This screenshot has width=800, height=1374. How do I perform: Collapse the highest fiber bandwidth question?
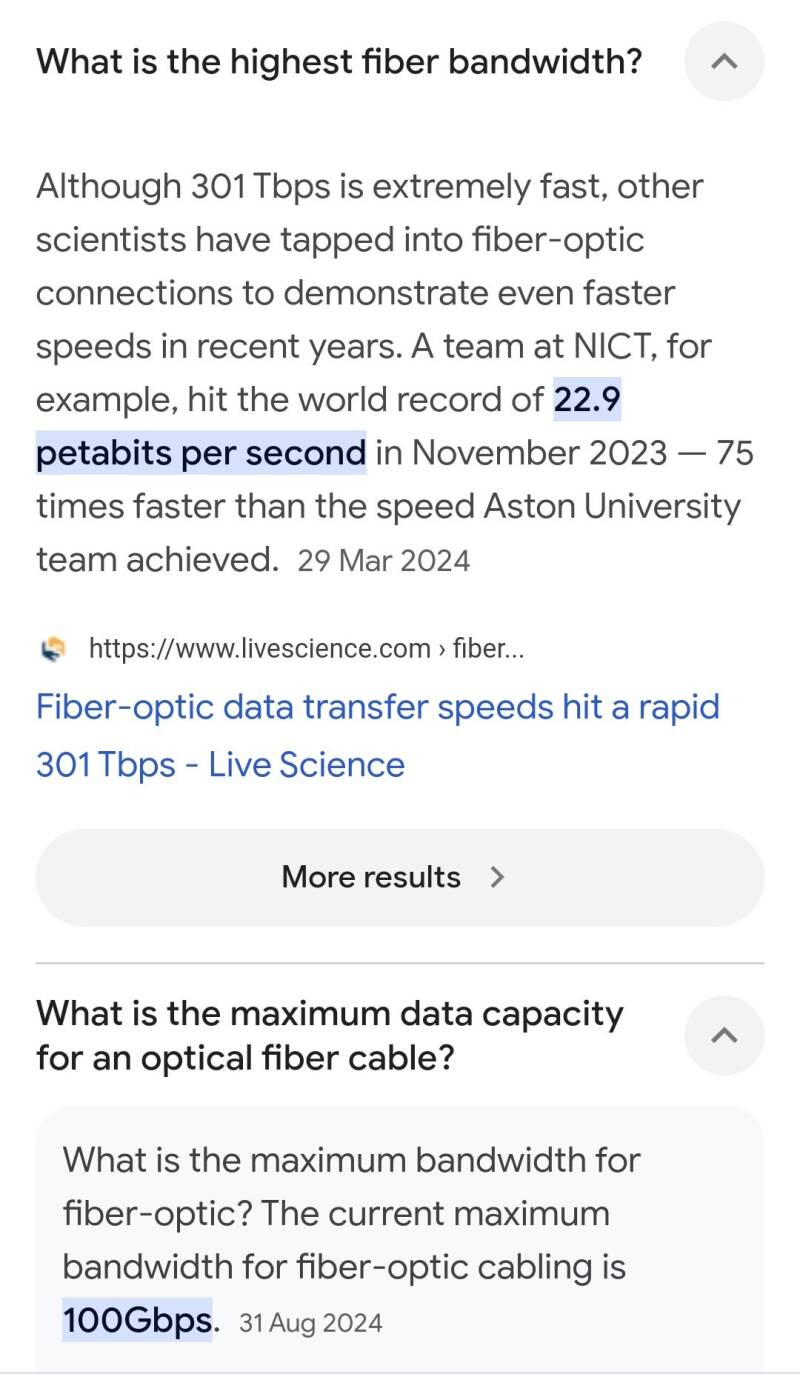tap(724, 62)
